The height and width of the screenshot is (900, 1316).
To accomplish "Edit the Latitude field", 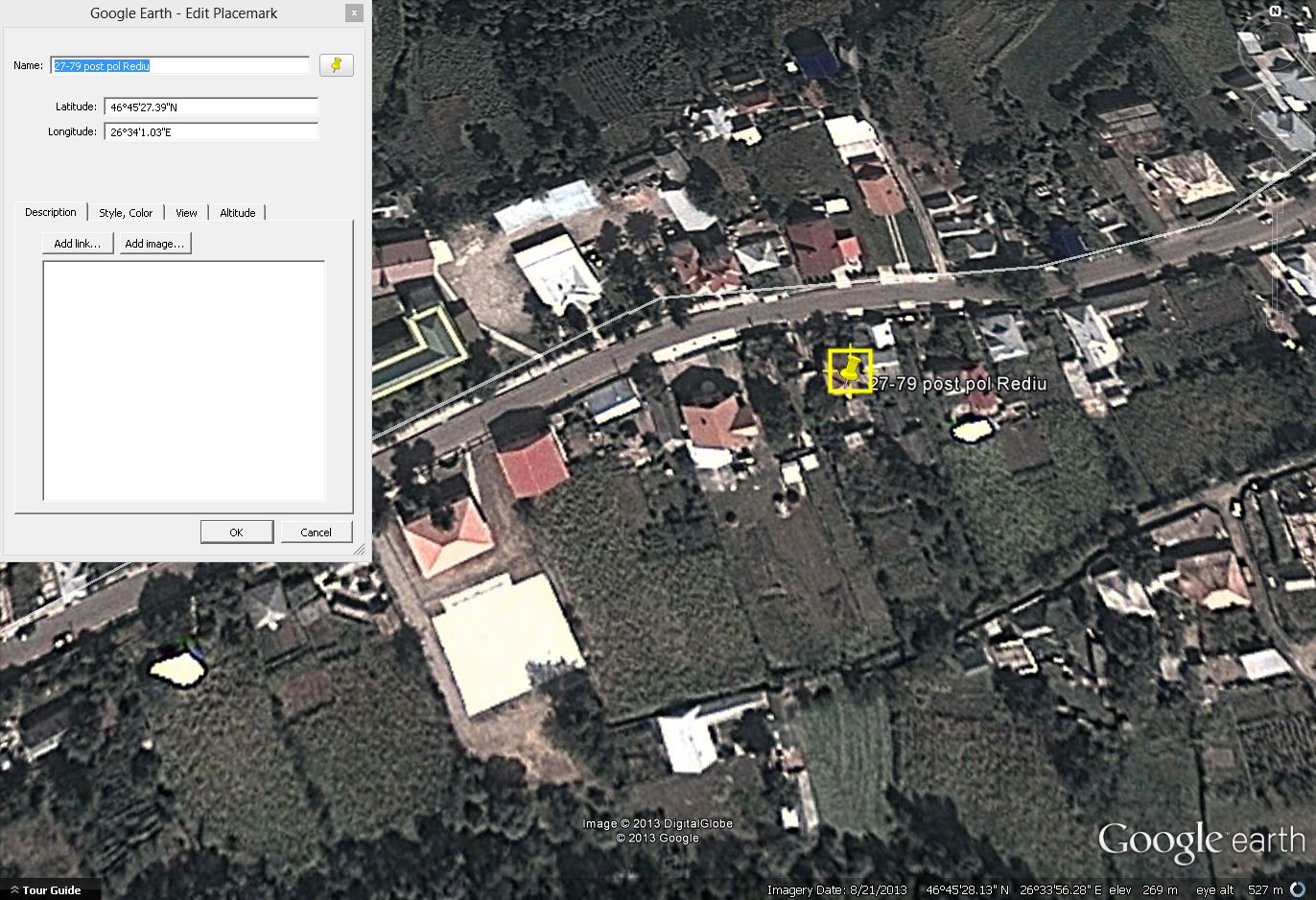I will [211, 107].
